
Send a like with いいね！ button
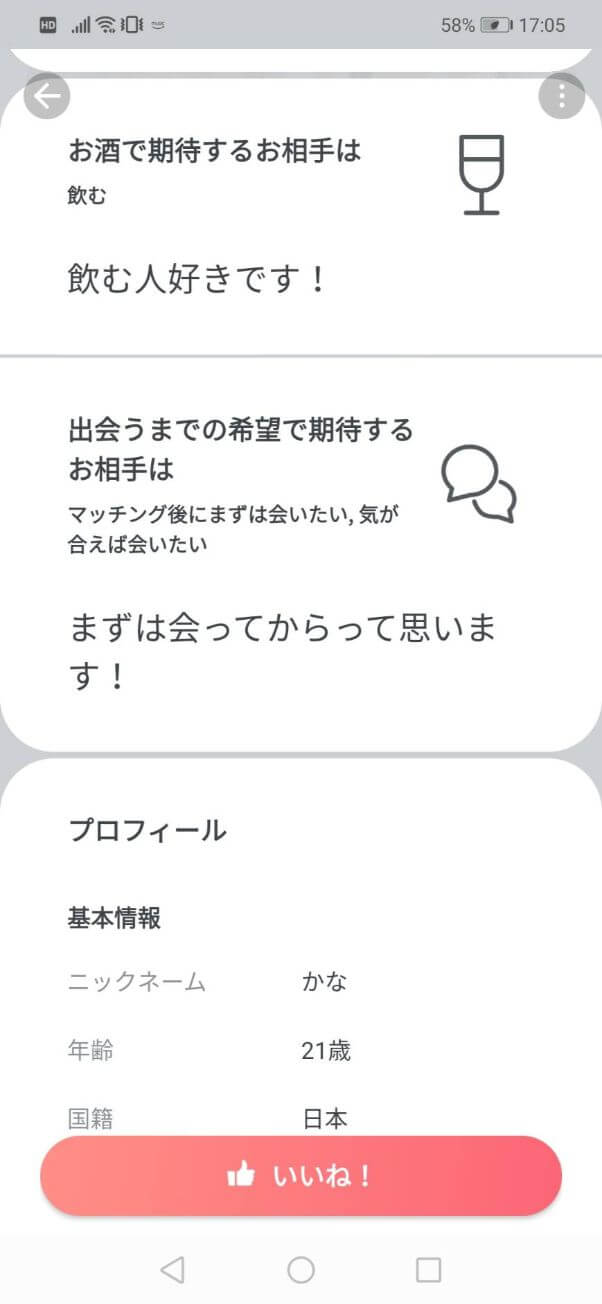coord(301,1176)
